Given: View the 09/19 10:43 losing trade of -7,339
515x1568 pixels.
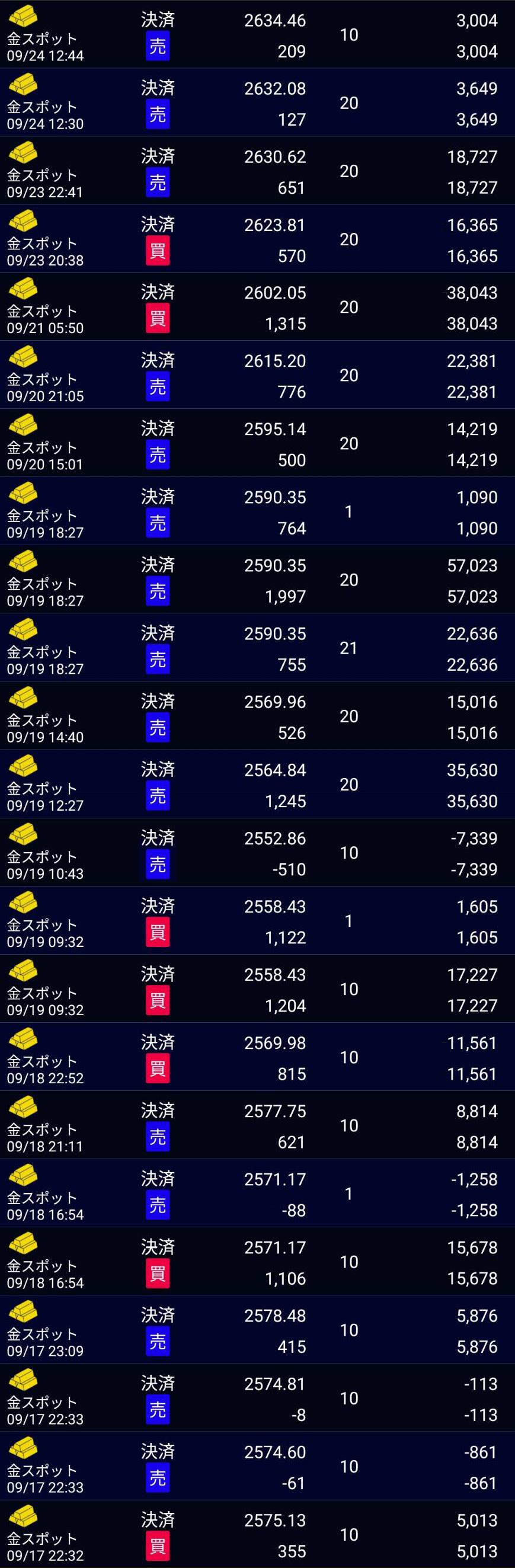Looking at the screenshot, I should [x=257, y=853].
